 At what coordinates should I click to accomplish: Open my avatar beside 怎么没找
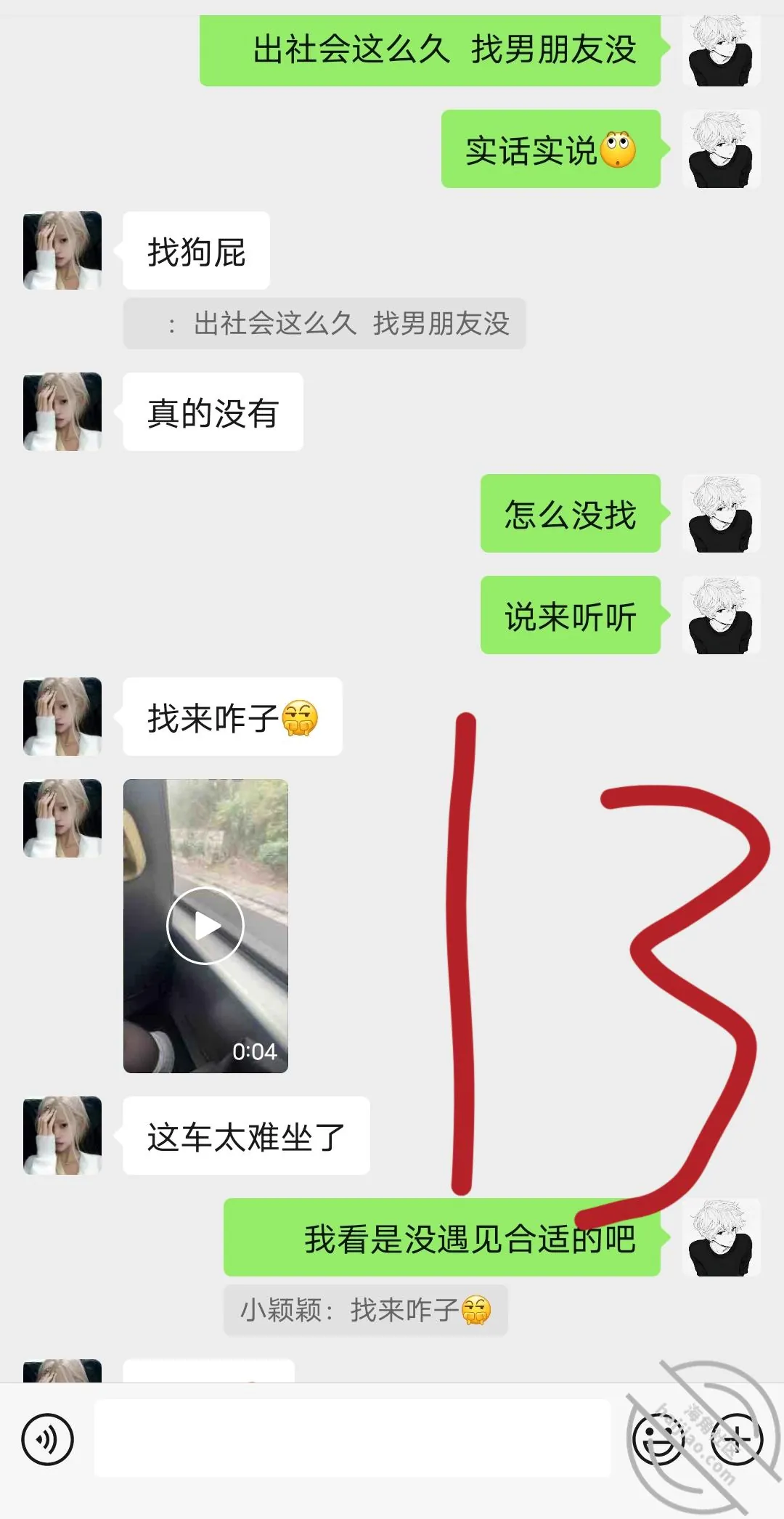click(x=721, y=513)
